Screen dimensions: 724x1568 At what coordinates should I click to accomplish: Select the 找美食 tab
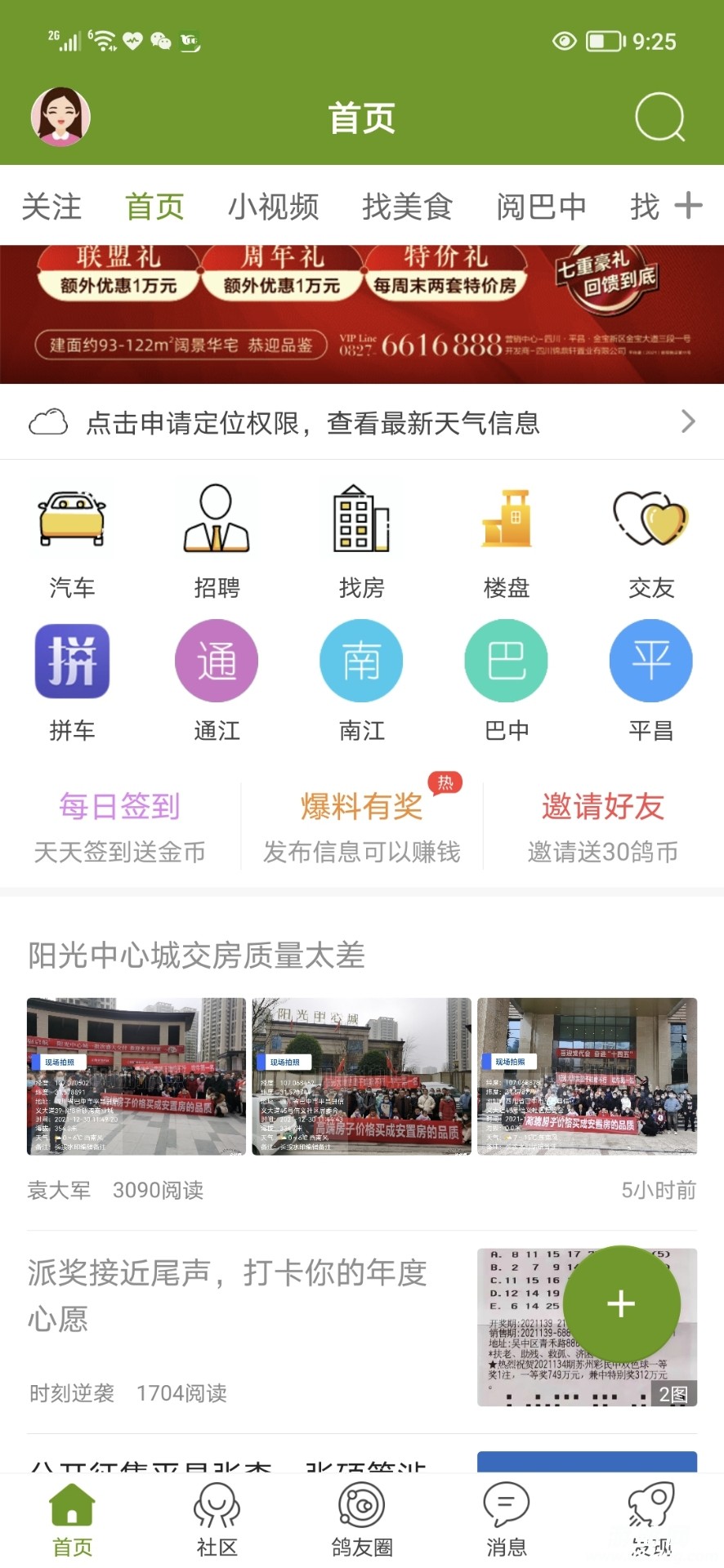(407, 207)
